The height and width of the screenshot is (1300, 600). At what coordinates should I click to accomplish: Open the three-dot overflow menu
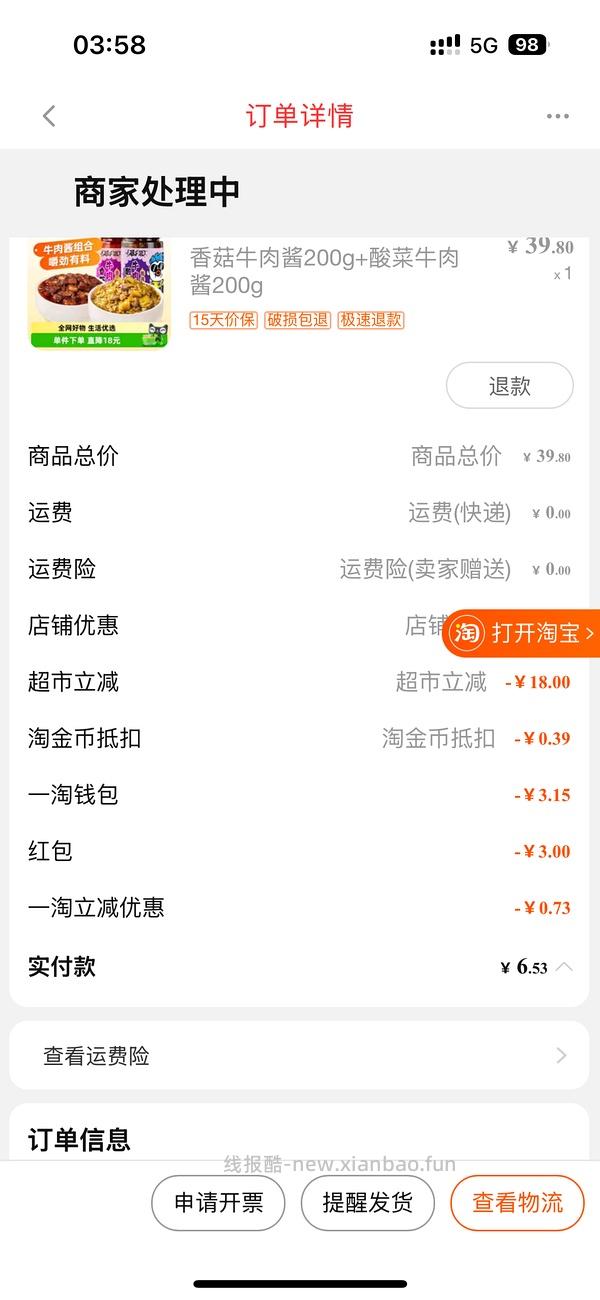pos(557,116)
